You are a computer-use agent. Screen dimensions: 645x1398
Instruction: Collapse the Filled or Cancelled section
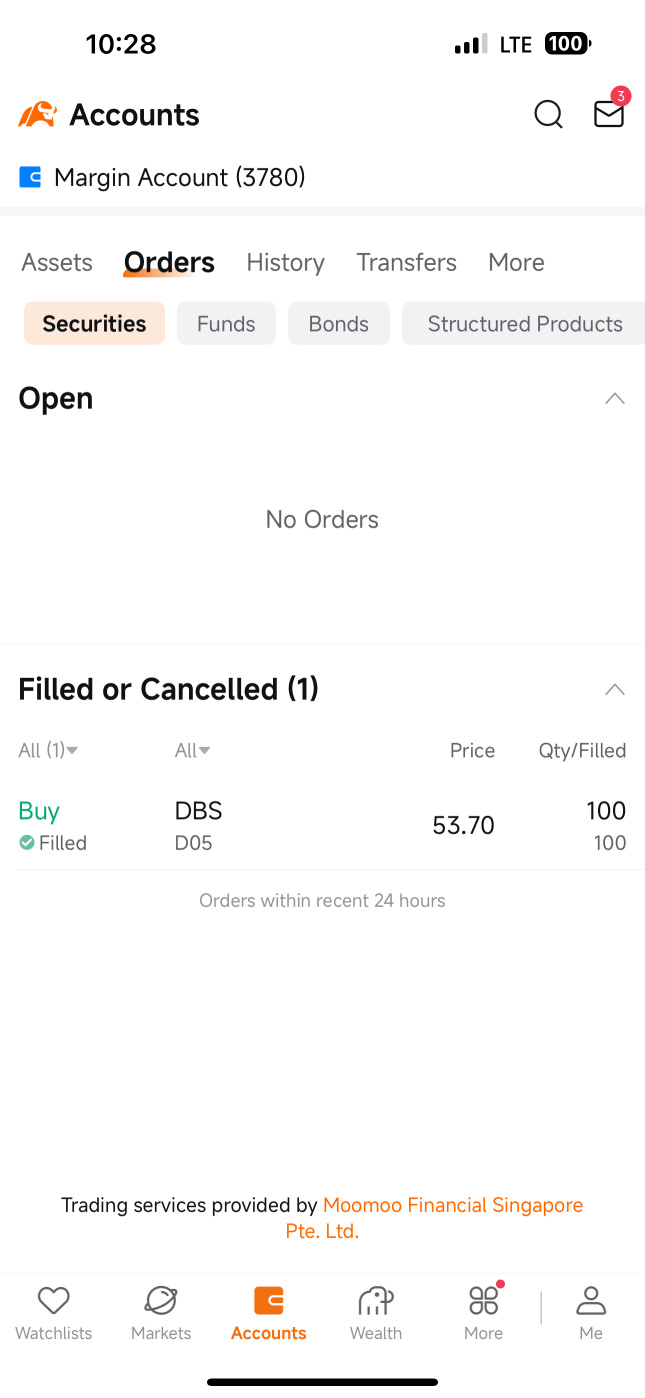point(615,690)
